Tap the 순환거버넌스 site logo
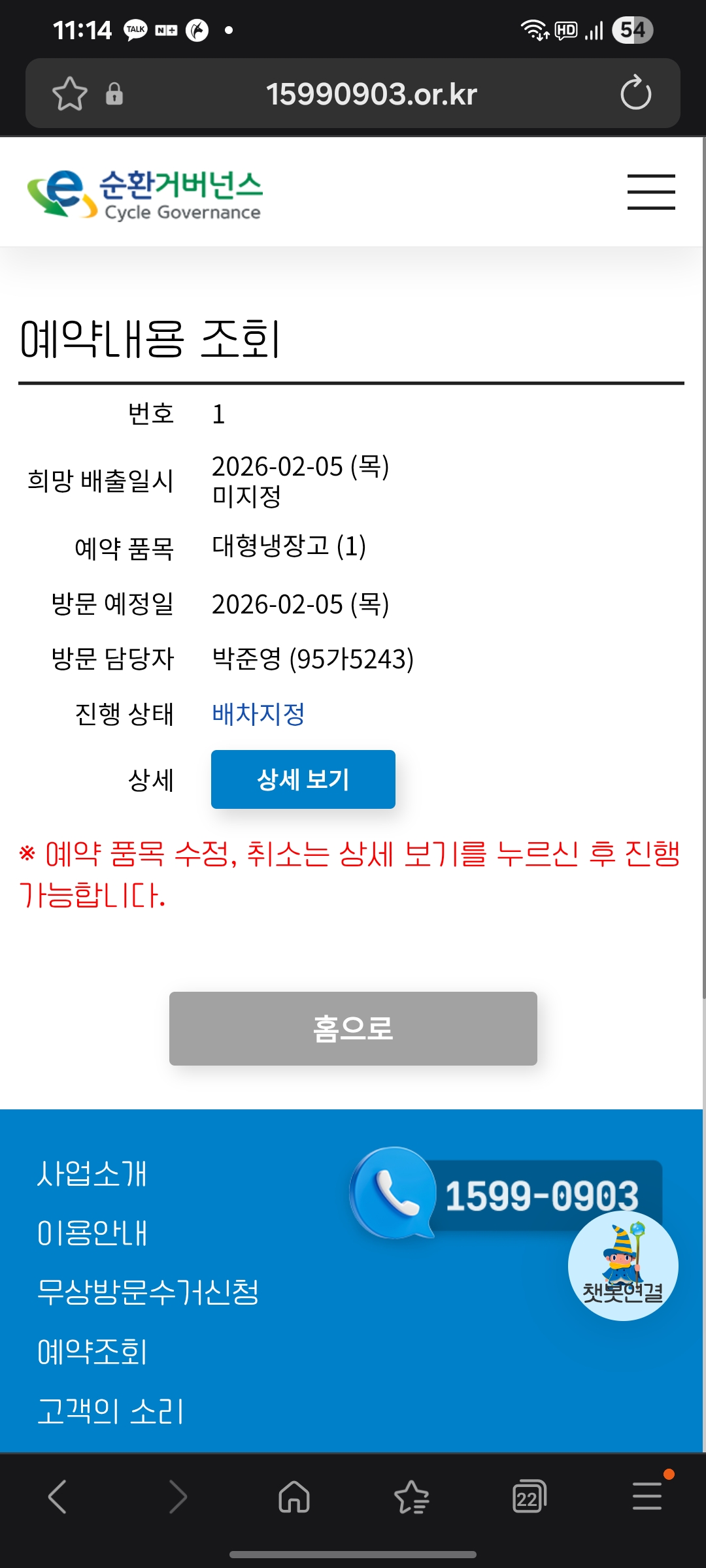Screen dimensions: 706x1568 144,194
